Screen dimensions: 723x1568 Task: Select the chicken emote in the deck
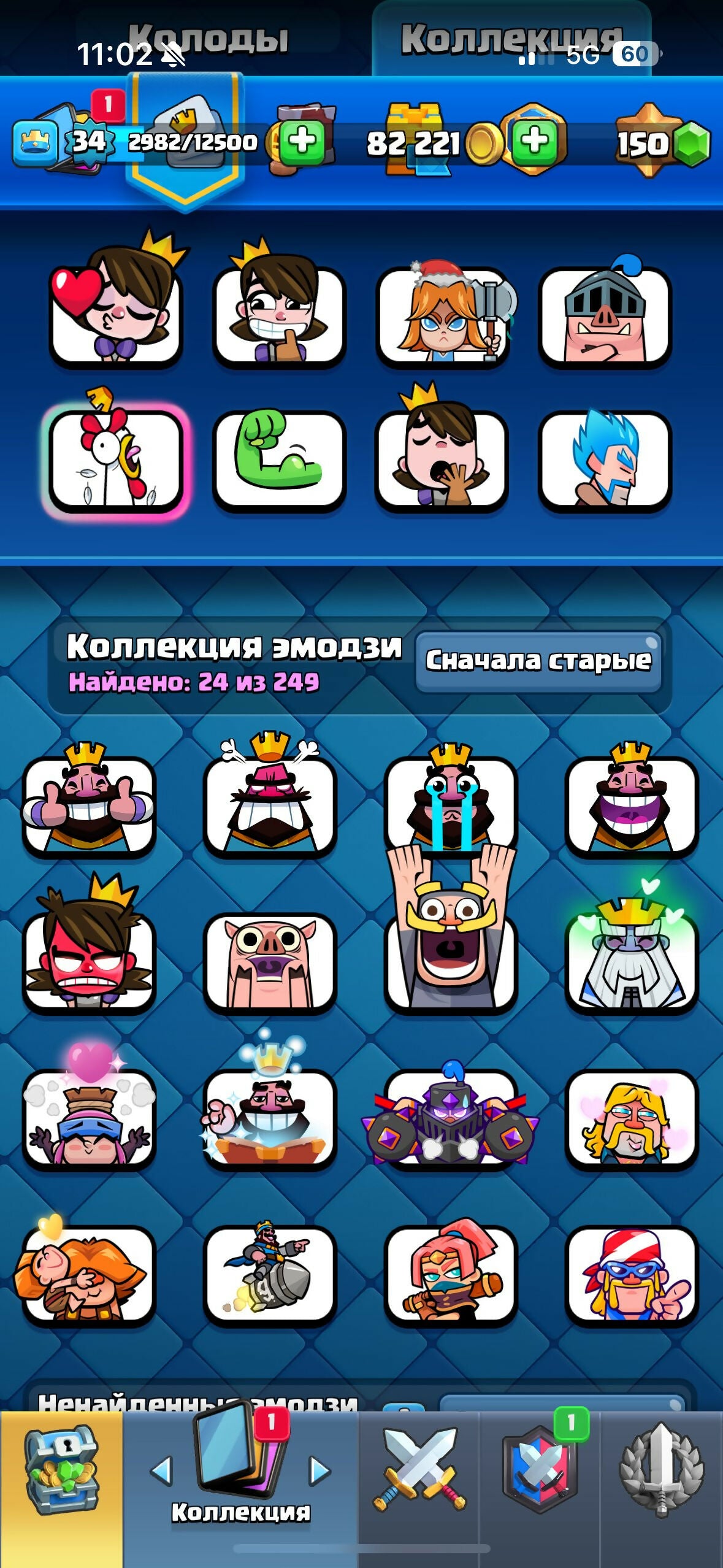pos(115,459)
